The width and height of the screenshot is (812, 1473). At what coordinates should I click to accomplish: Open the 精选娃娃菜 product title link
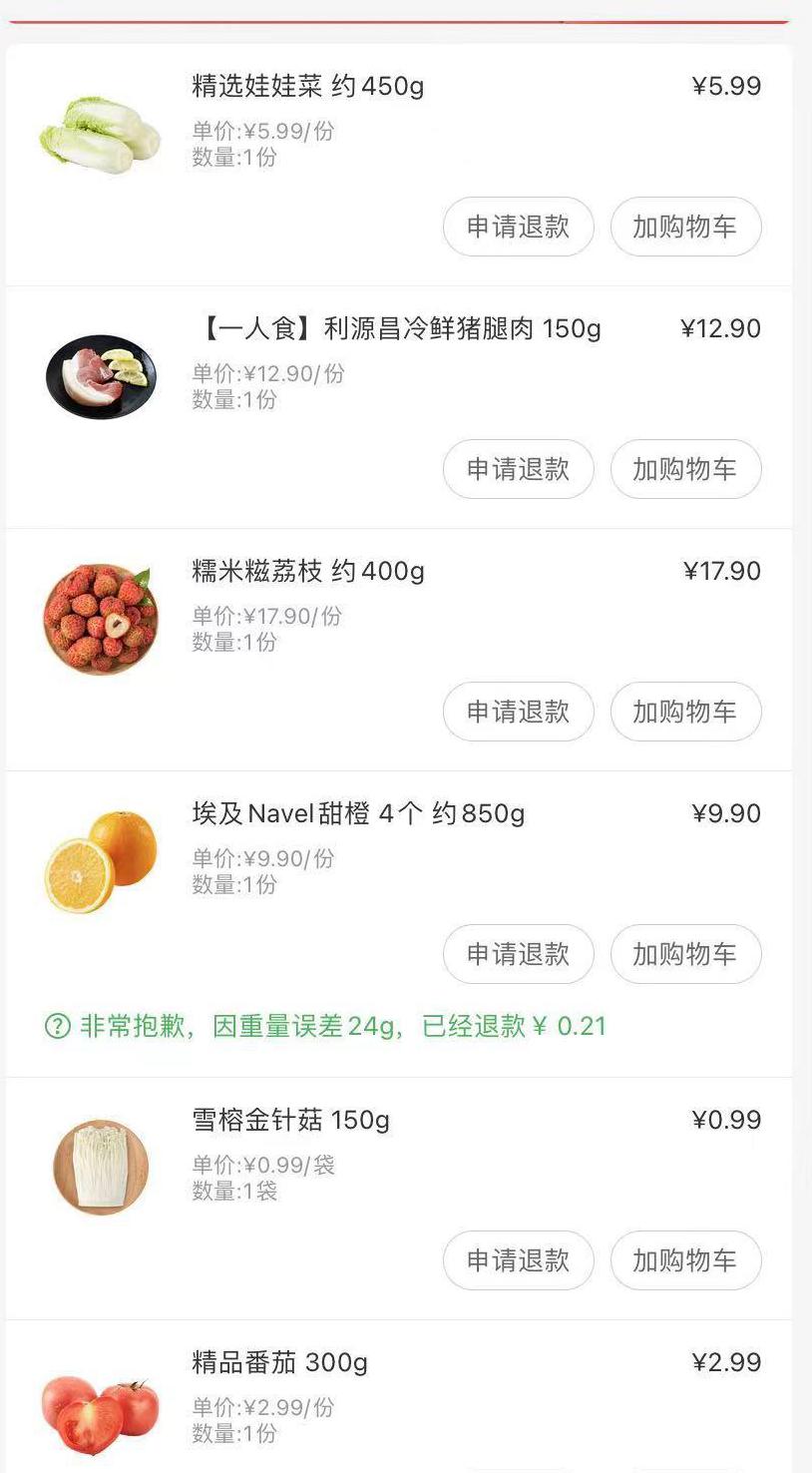(x=307, y=87)
